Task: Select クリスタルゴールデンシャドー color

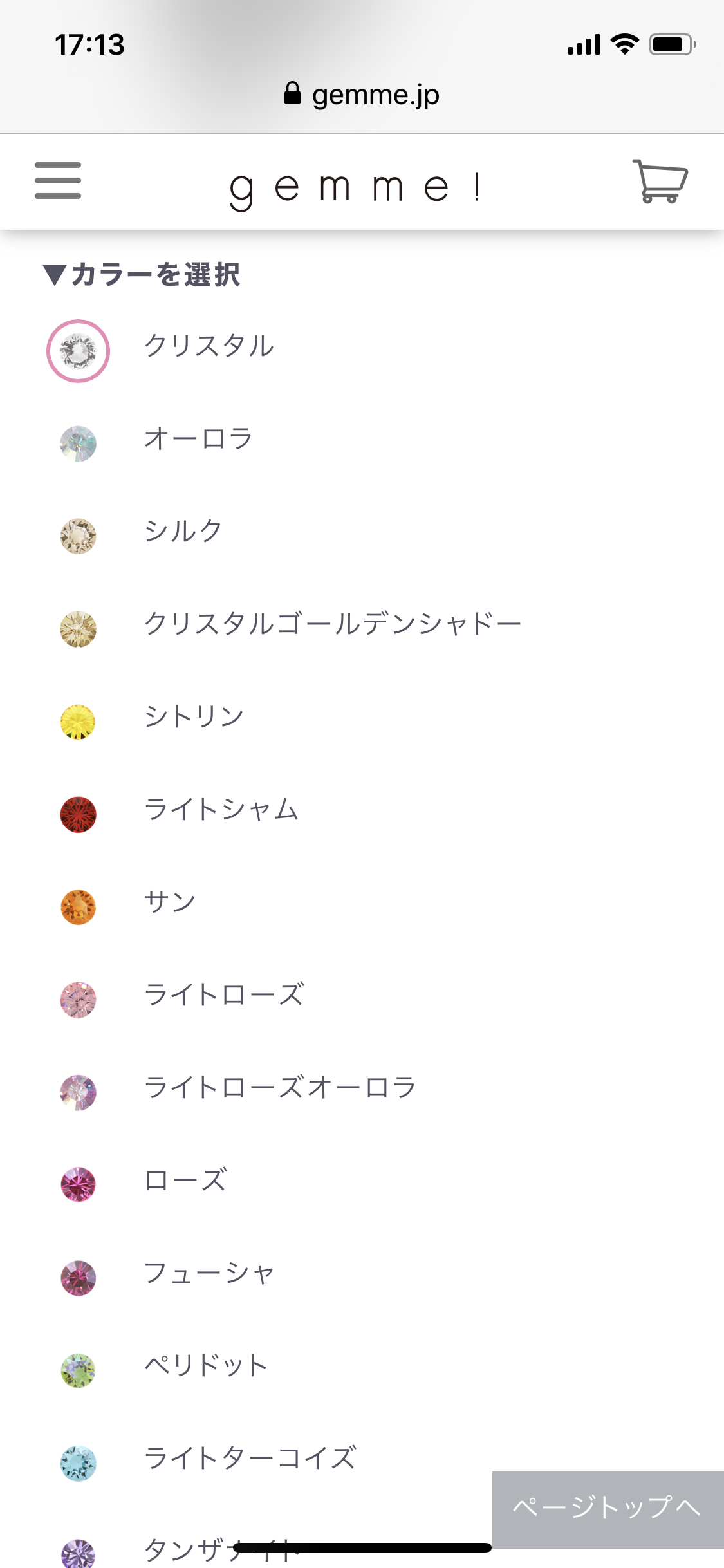Action: click(x=290, y=629)
